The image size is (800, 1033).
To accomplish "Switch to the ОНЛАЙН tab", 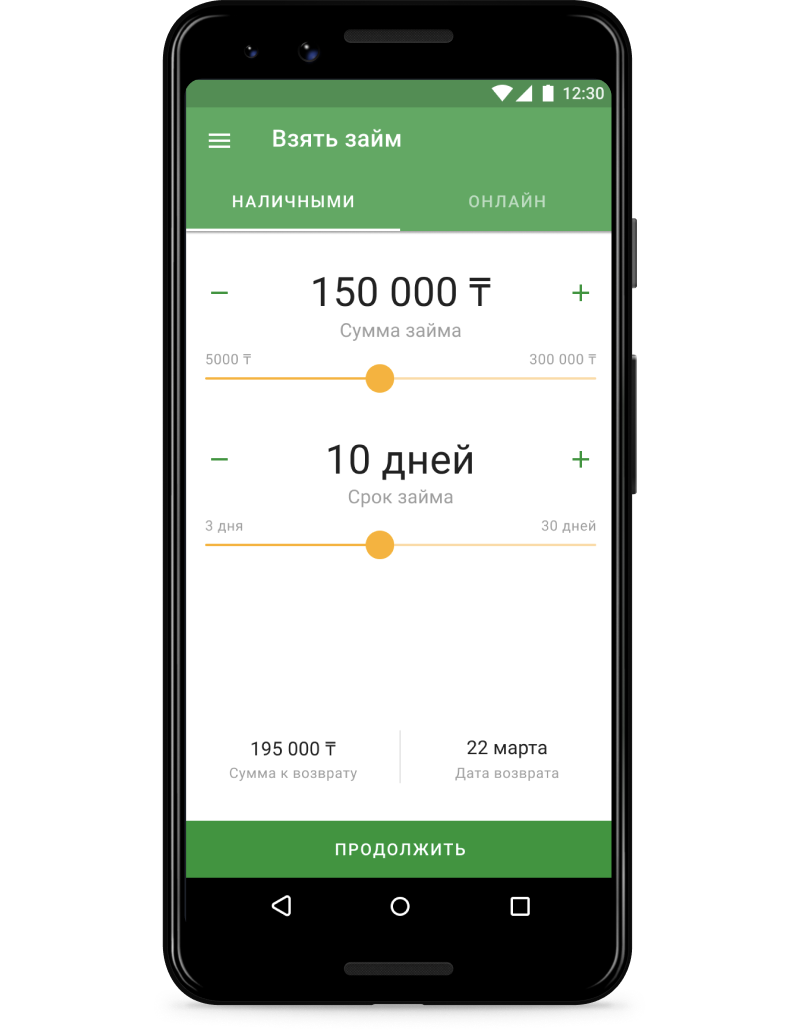I will 507,201.
